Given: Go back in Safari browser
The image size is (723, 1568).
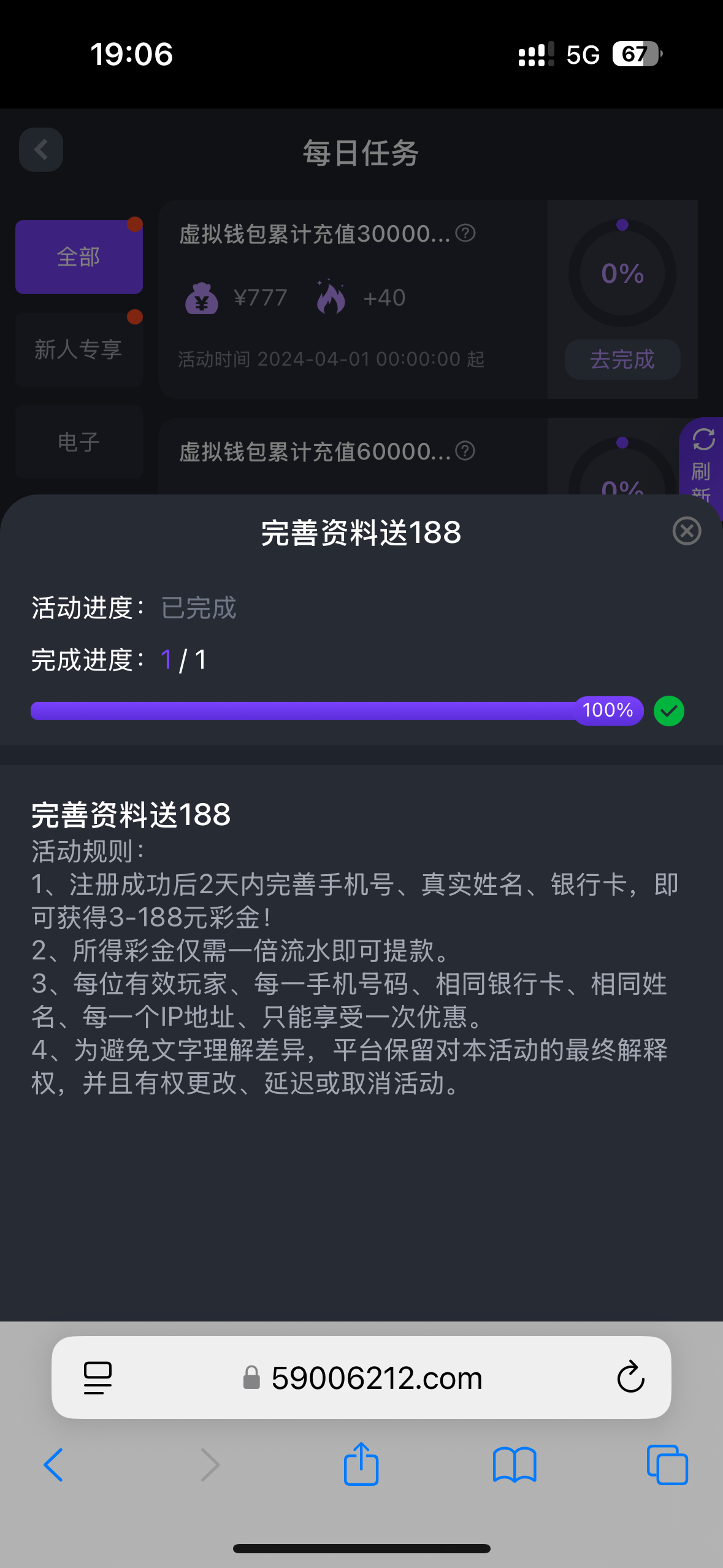Looking at the screenshot, I should (53, 1465).
